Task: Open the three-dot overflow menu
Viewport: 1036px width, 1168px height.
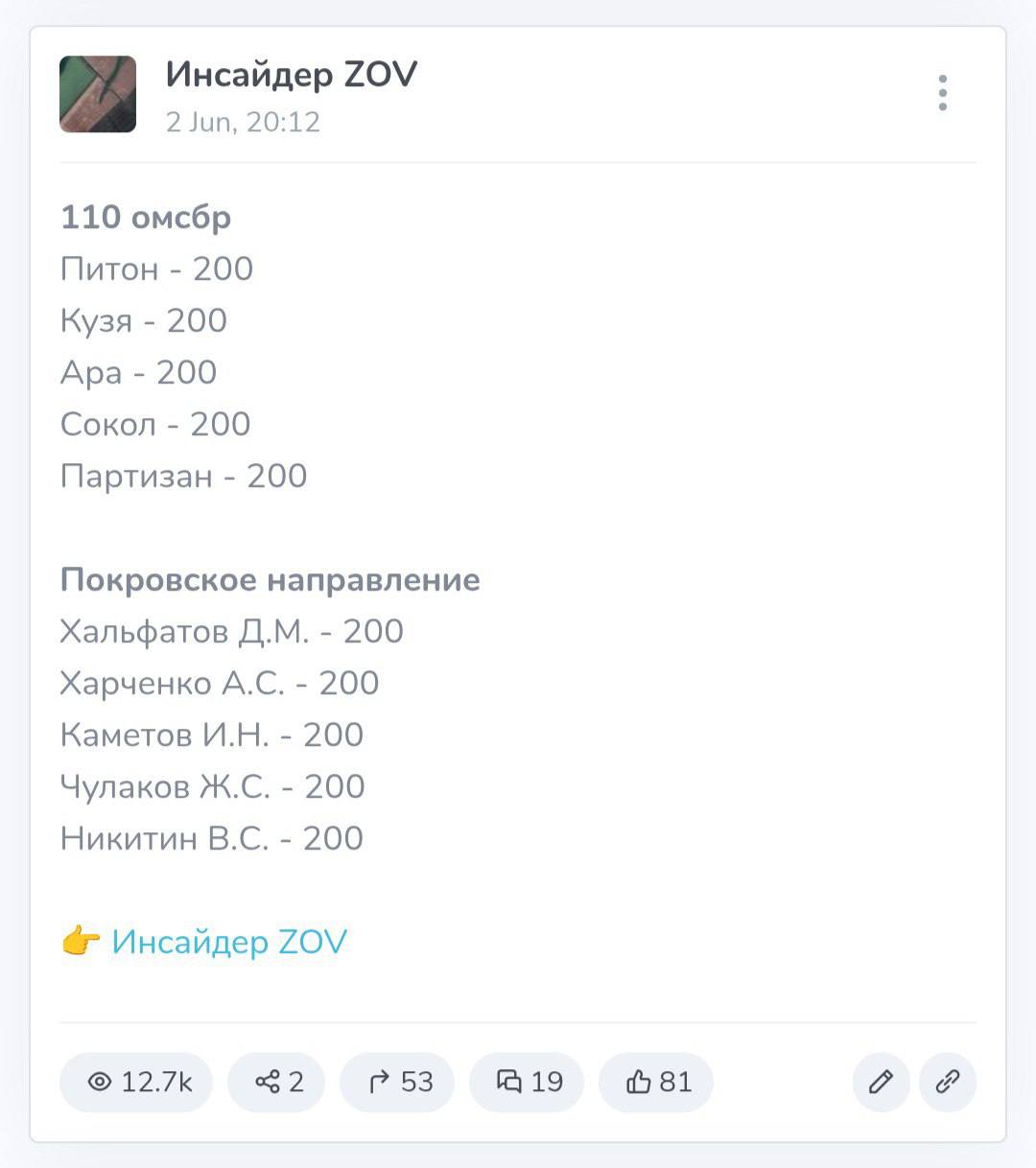Action: [x=943, y=93]
